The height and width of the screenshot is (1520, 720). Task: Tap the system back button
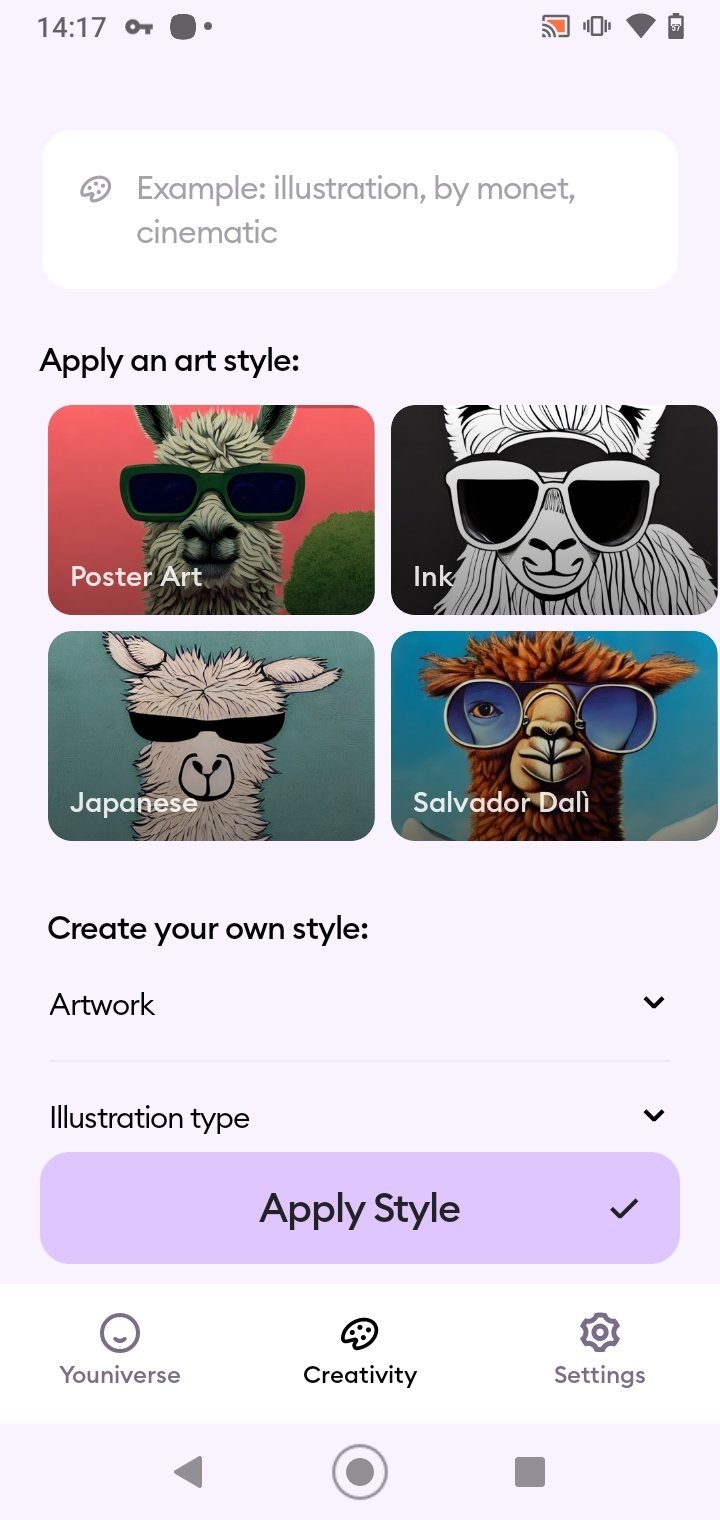click(188, 1472)
